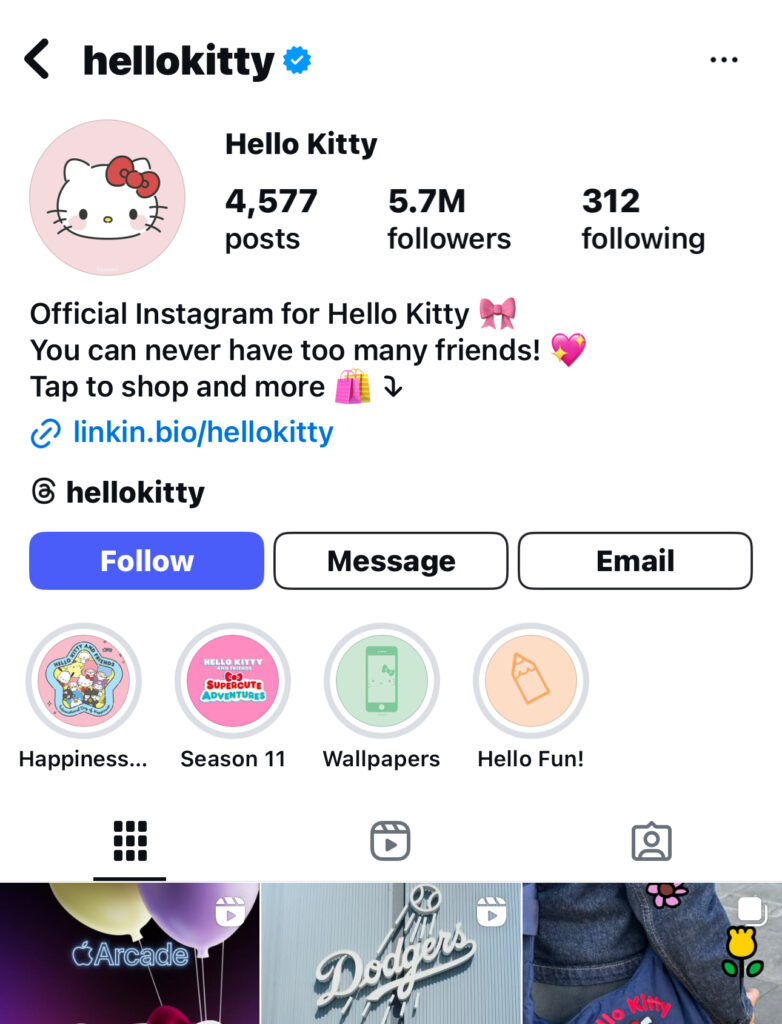Open the 5.7M followers list

click(x=448, y=219)
